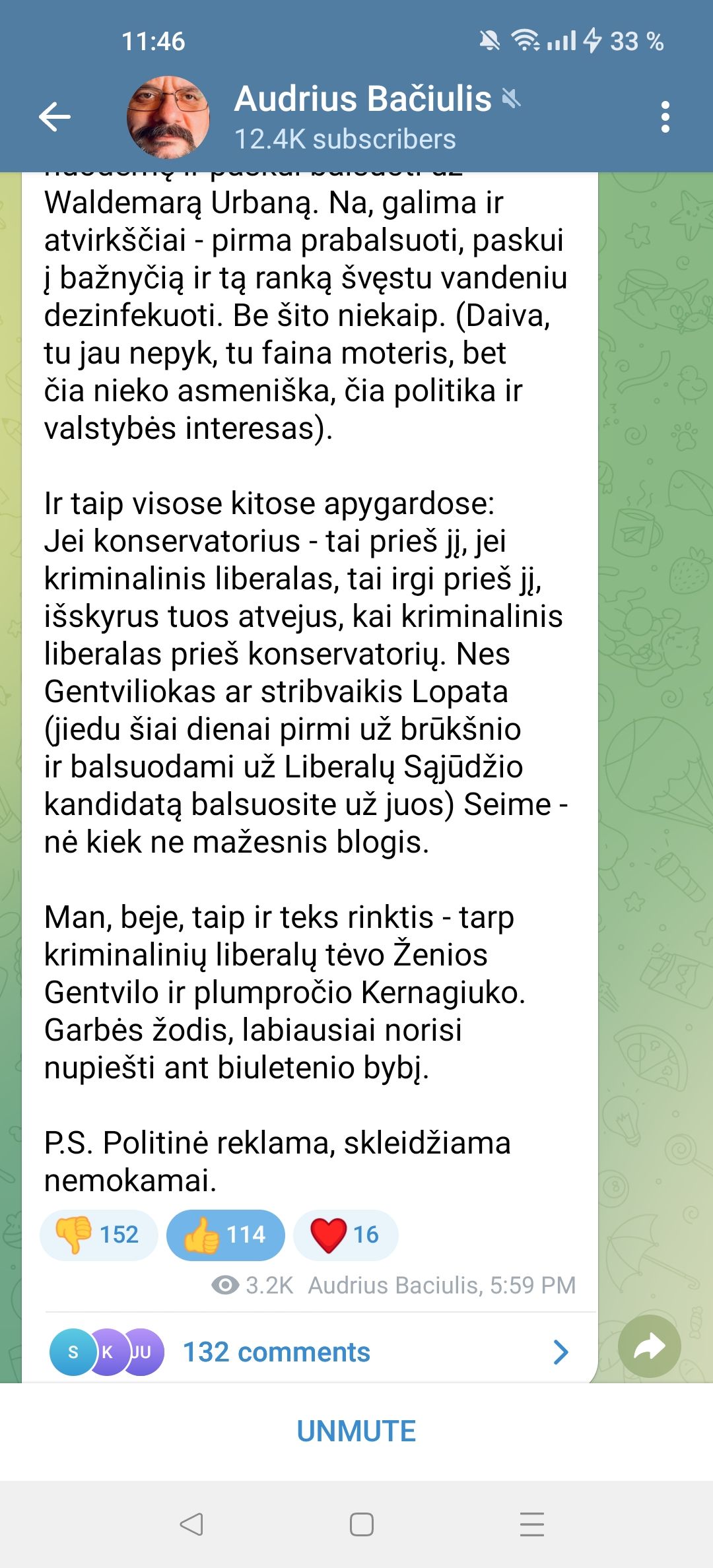This screenshot has height=1568, width=713.
Task: Toggle the thumbs-up 114 reaction
Action: click(225, 1234)
